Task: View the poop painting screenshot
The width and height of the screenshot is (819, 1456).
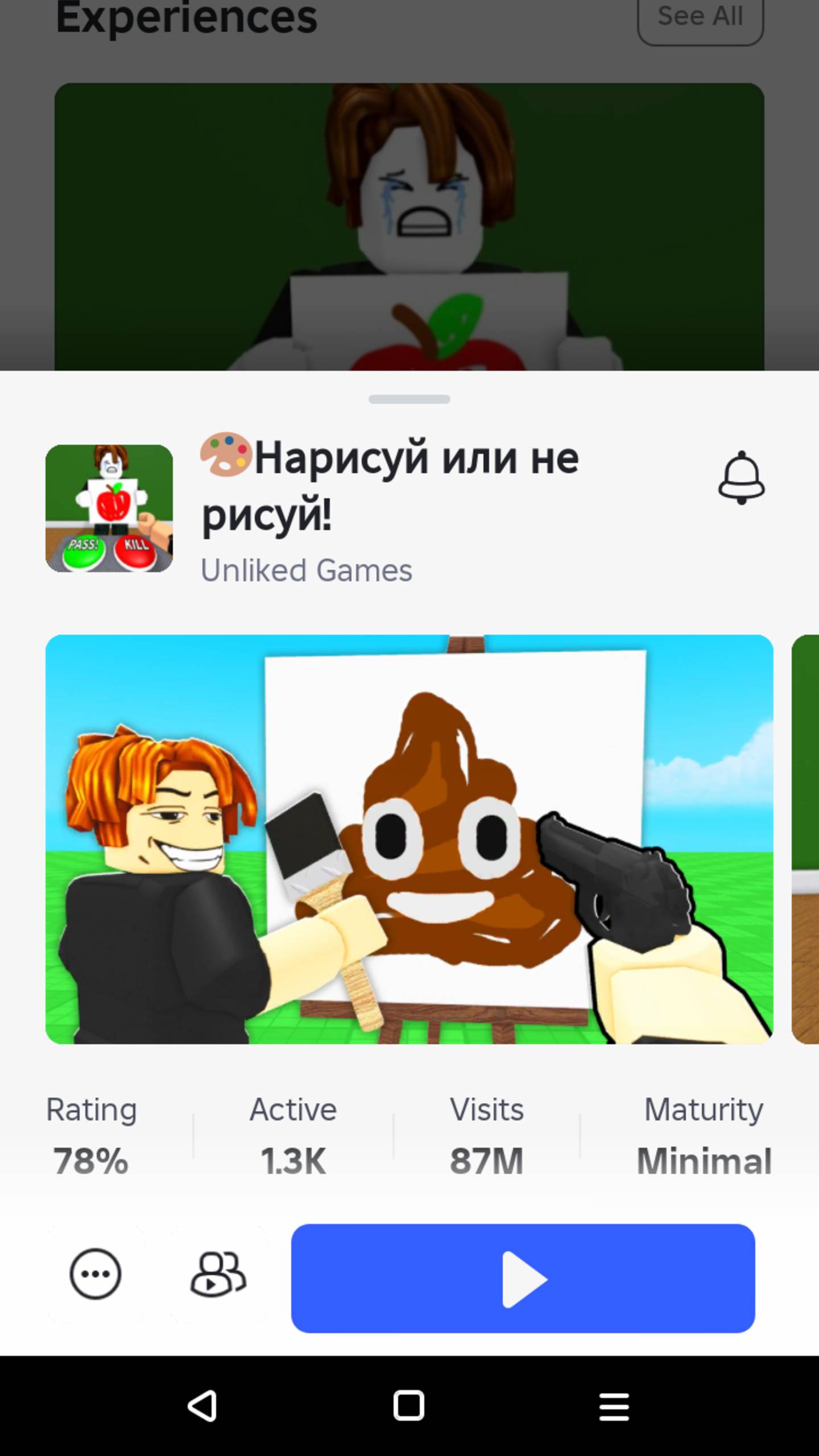Action: click(x=409, y=839)
